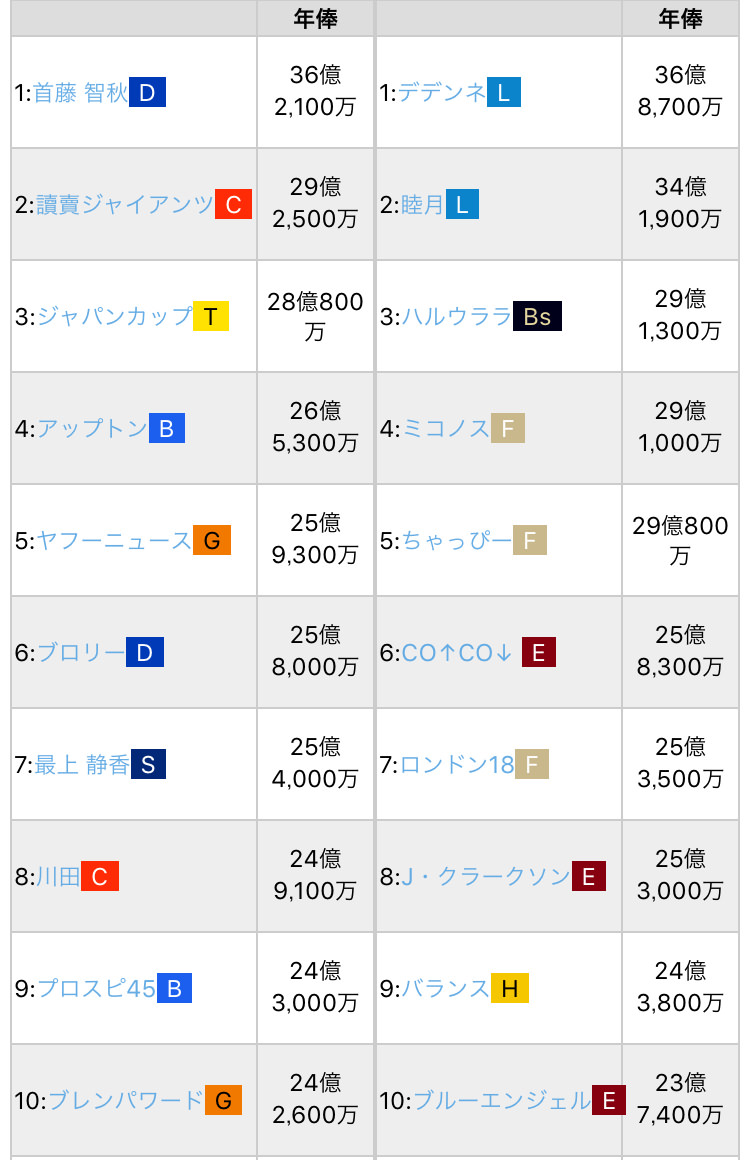Open the 川田 link
Image resolution: width=750 pixels, height=1160 pixels.
[58, 877]
